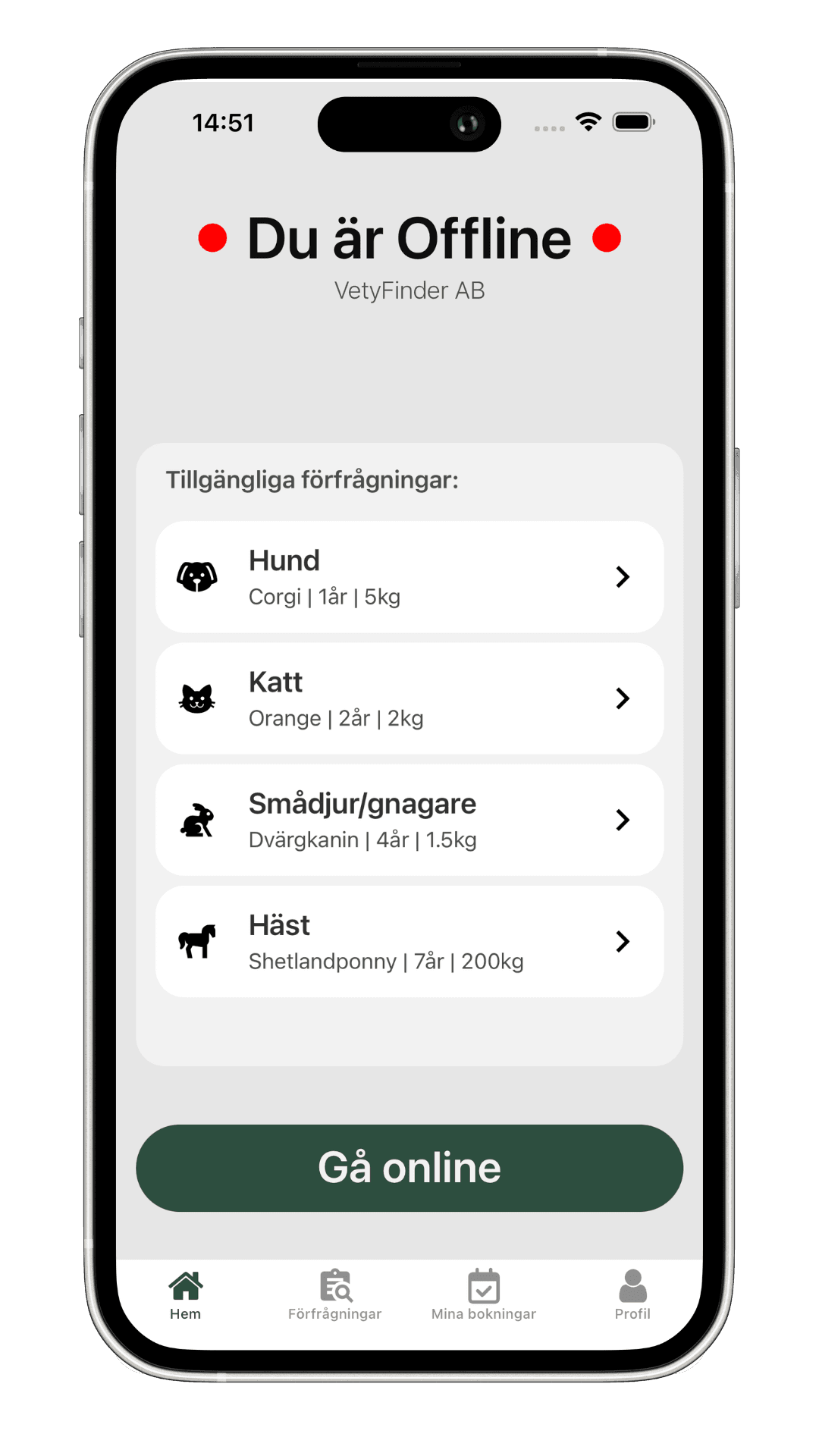Open the Hund Corgi request
Screen dimensions: 819x1456
tap(409, 577)
